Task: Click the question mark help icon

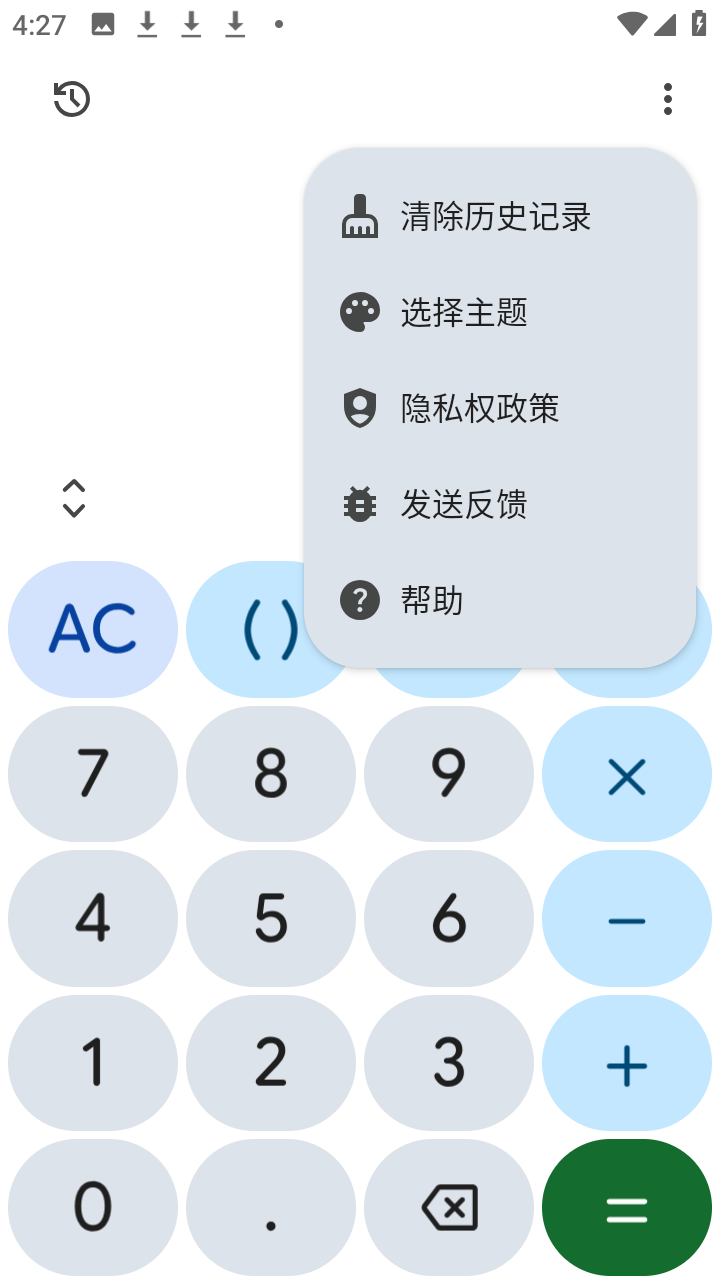Action: coord(359,600)
